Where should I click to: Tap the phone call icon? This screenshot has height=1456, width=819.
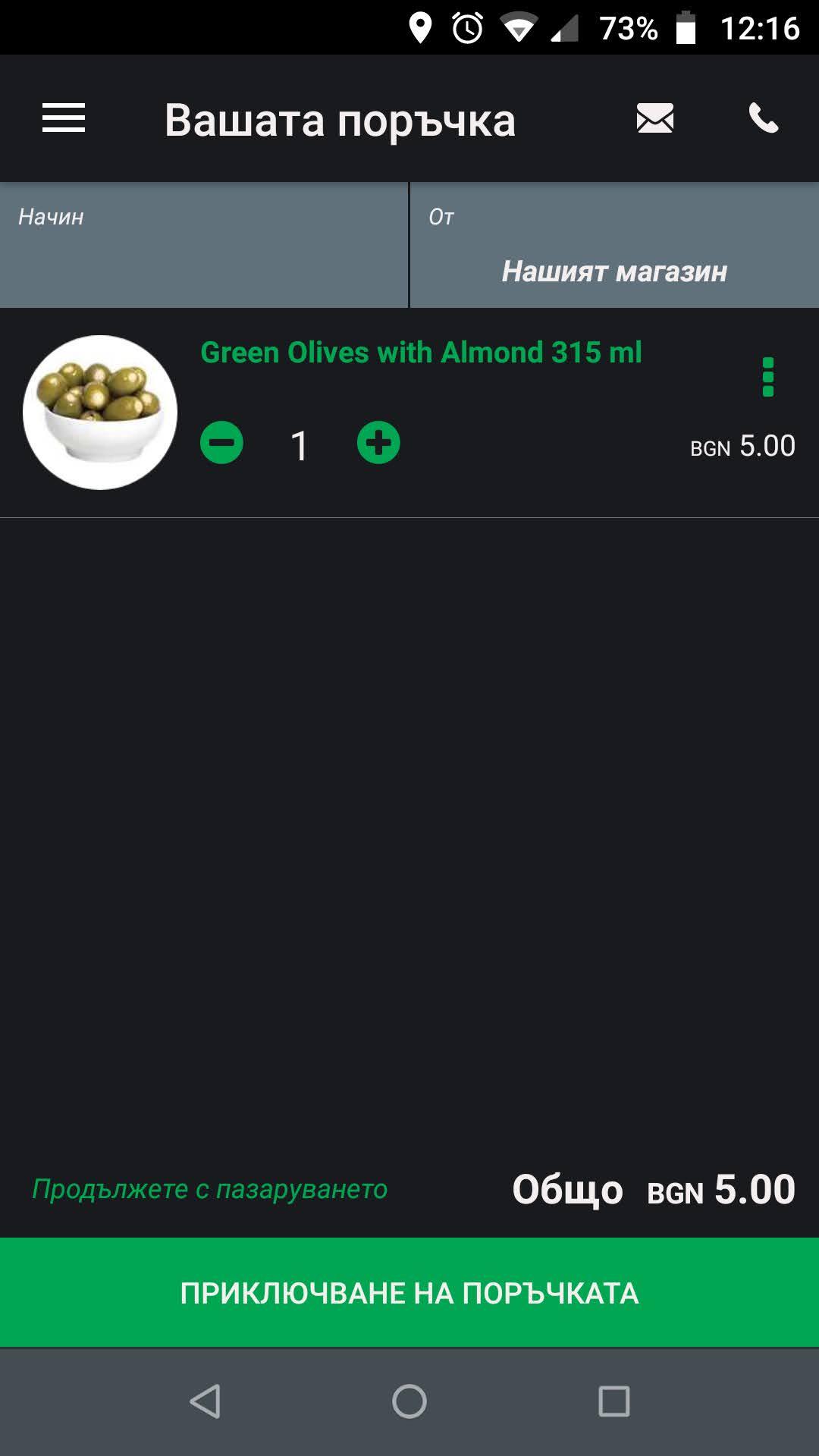(x=764, y=118)
